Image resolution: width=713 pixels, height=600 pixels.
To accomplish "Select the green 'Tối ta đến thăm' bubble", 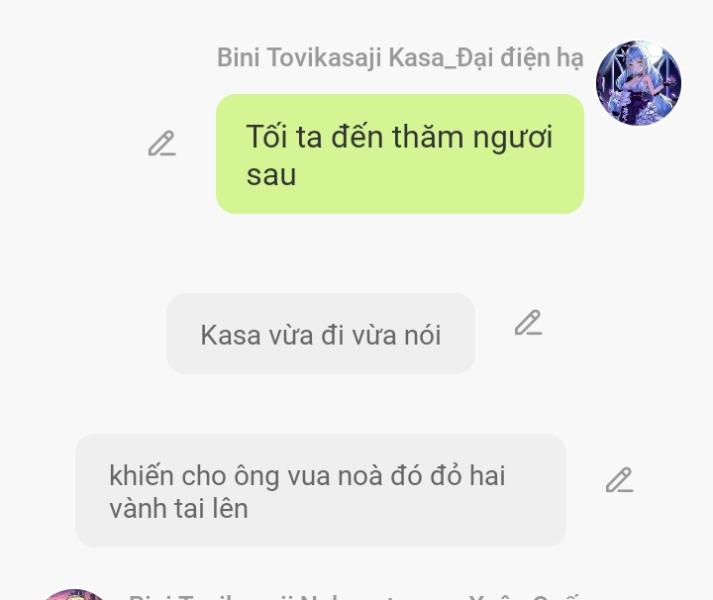I will click(x=399, y=154).
